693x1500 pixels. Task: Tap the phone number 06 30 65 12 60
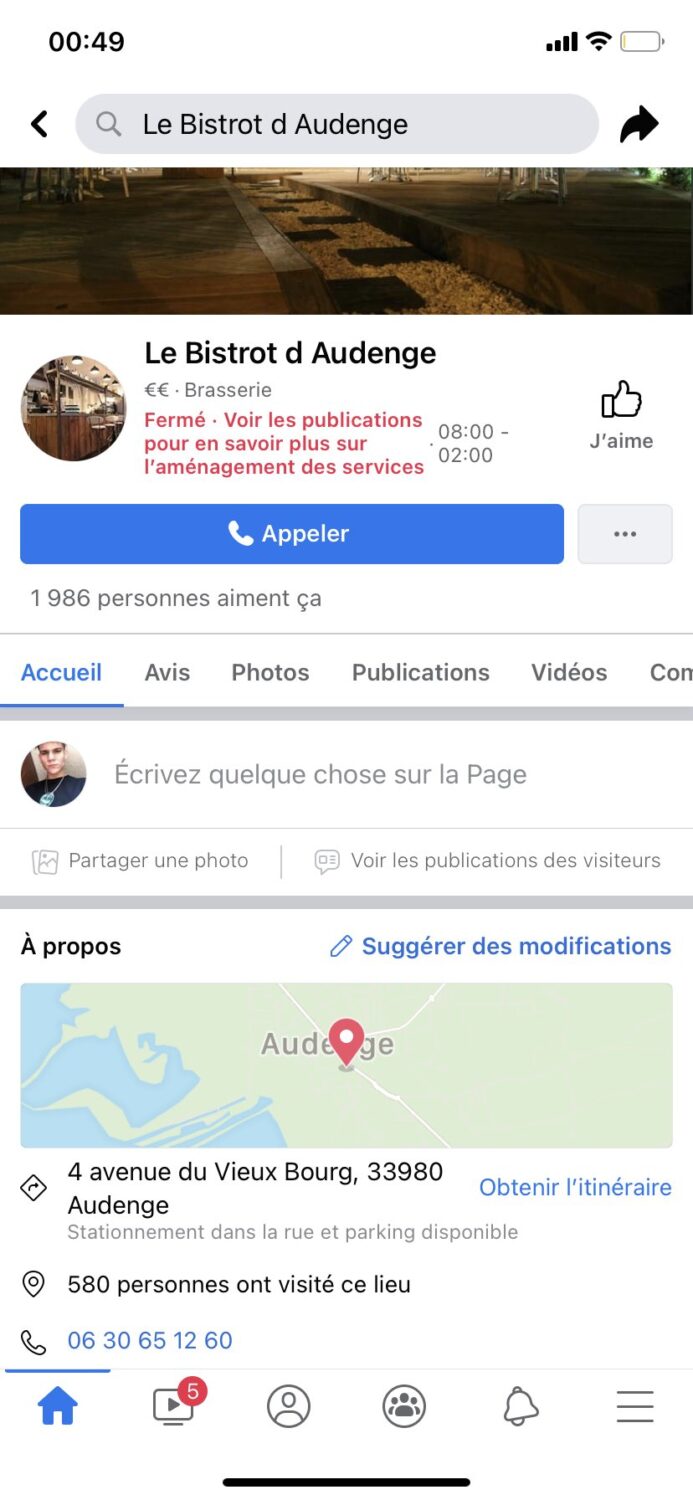(x=150, y=1340)
